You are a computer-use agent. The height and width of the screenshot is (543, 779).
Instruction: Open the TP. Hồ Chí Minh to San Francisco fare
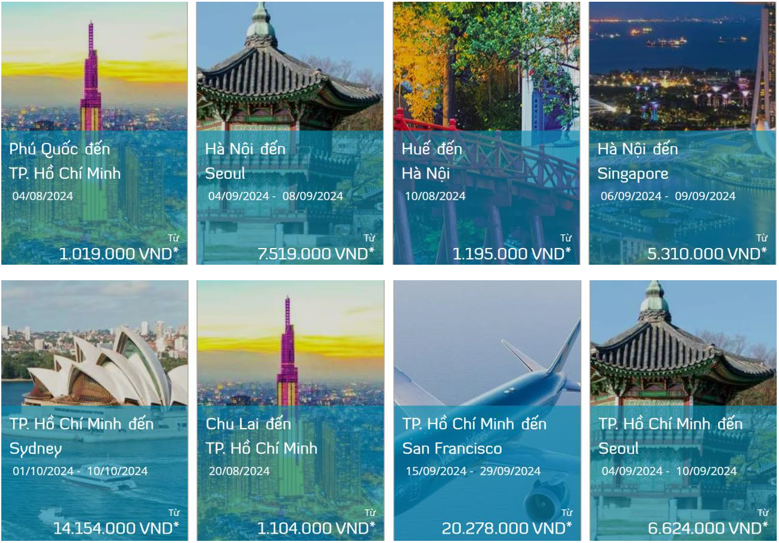pos(487,410)
